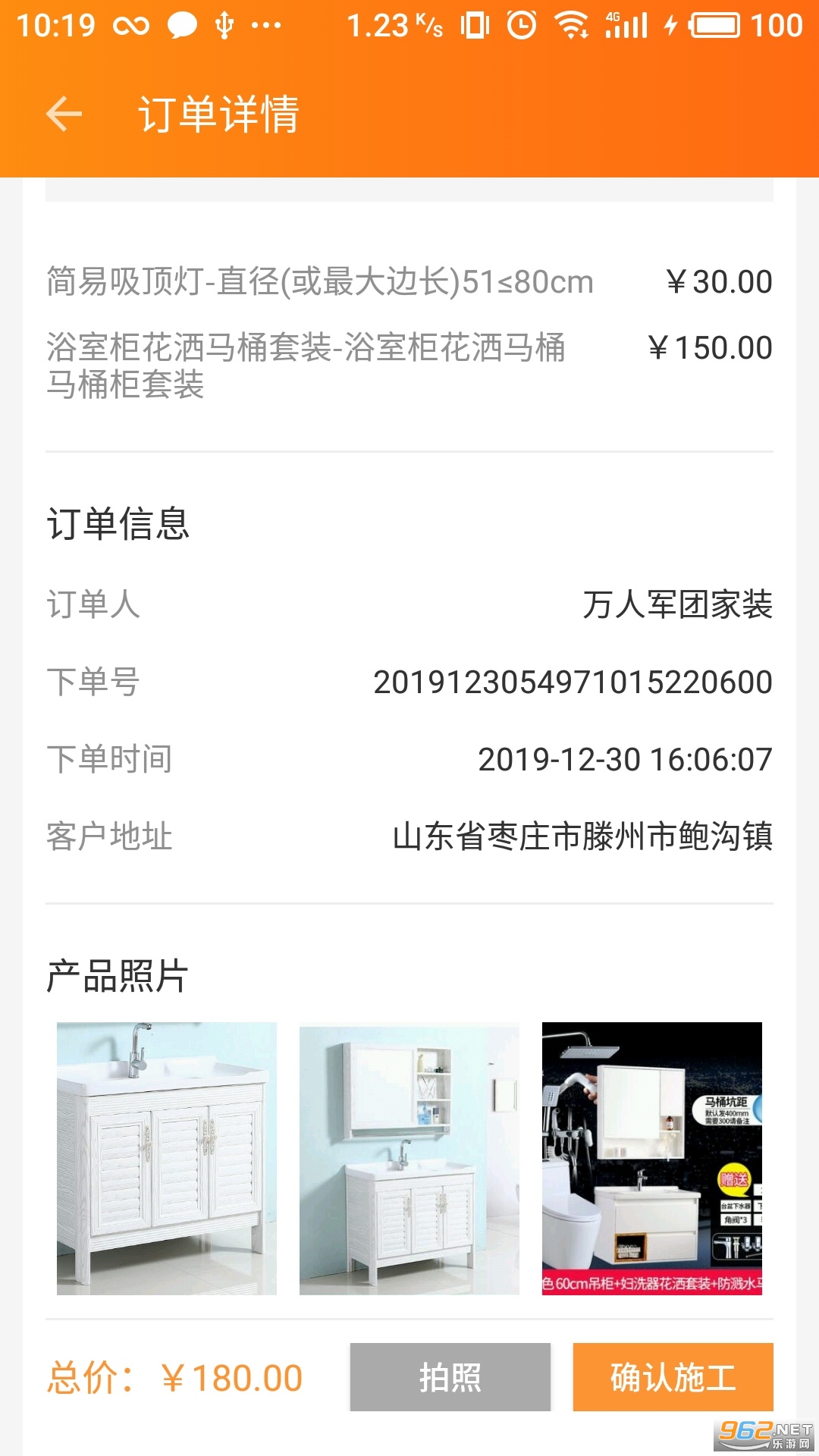Go back from the 订单详情 page

pos(64,114)
